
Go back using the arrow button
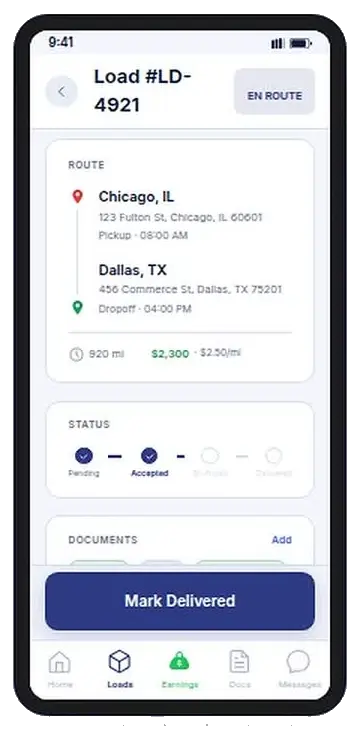pos(61,91)
